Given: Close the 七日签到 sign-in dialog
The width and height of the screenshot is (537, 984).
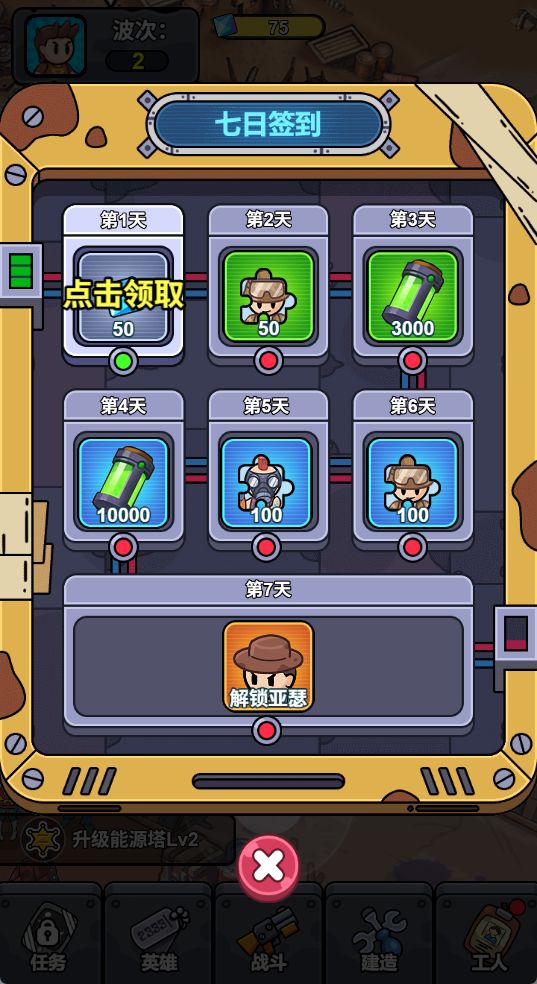Looking at the screenshot, I should (268, 867).
